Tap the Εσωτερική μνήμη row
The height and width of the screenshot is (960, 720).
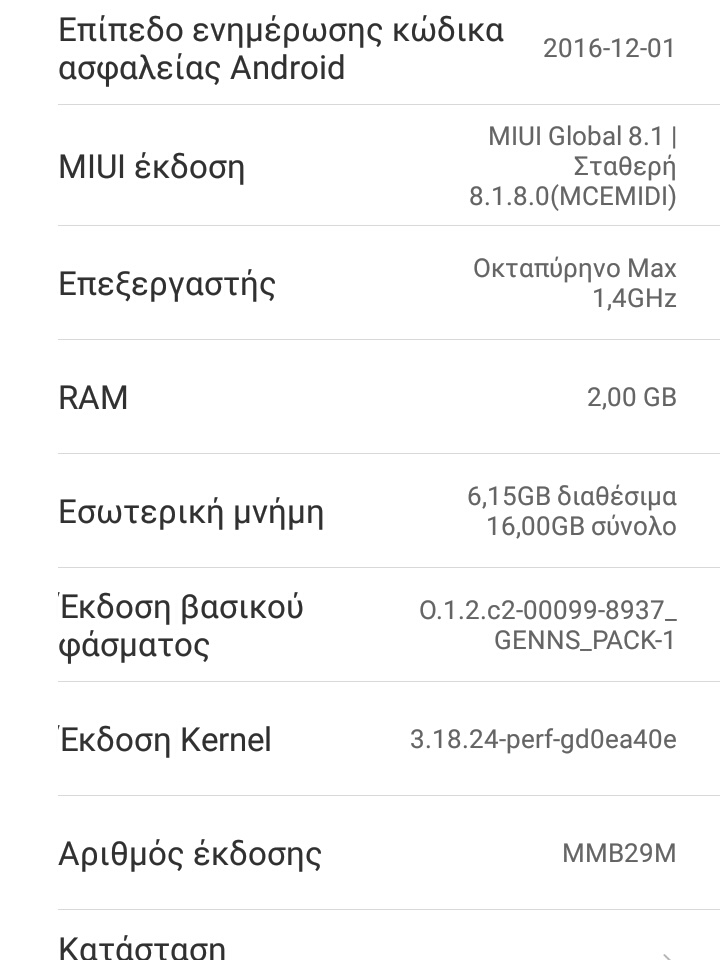coord(360,512)
